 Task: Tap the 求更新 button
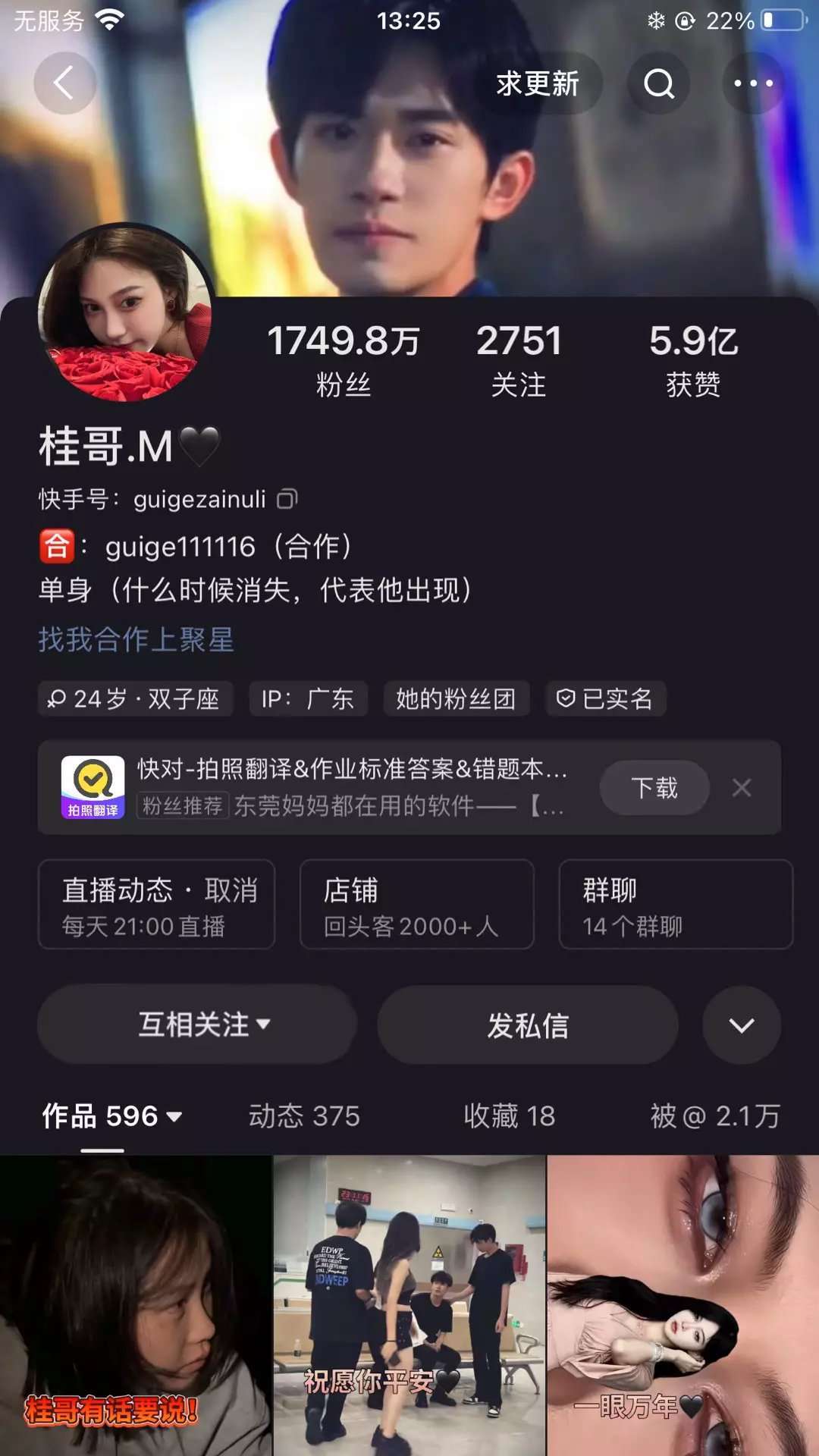coord(538,83)
